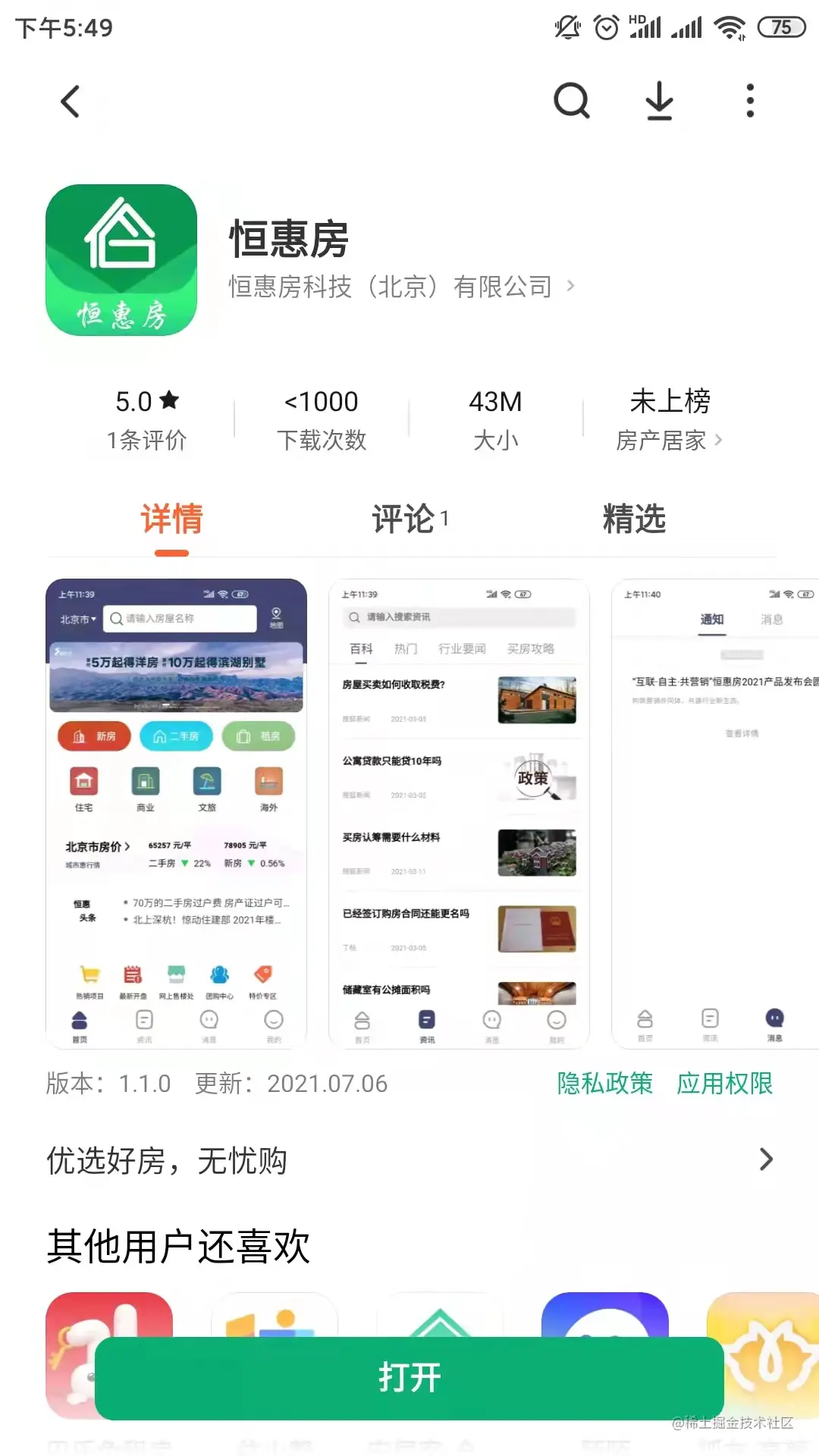Open the downloads manager icon
819x1456 pixels.
point(660,101)
